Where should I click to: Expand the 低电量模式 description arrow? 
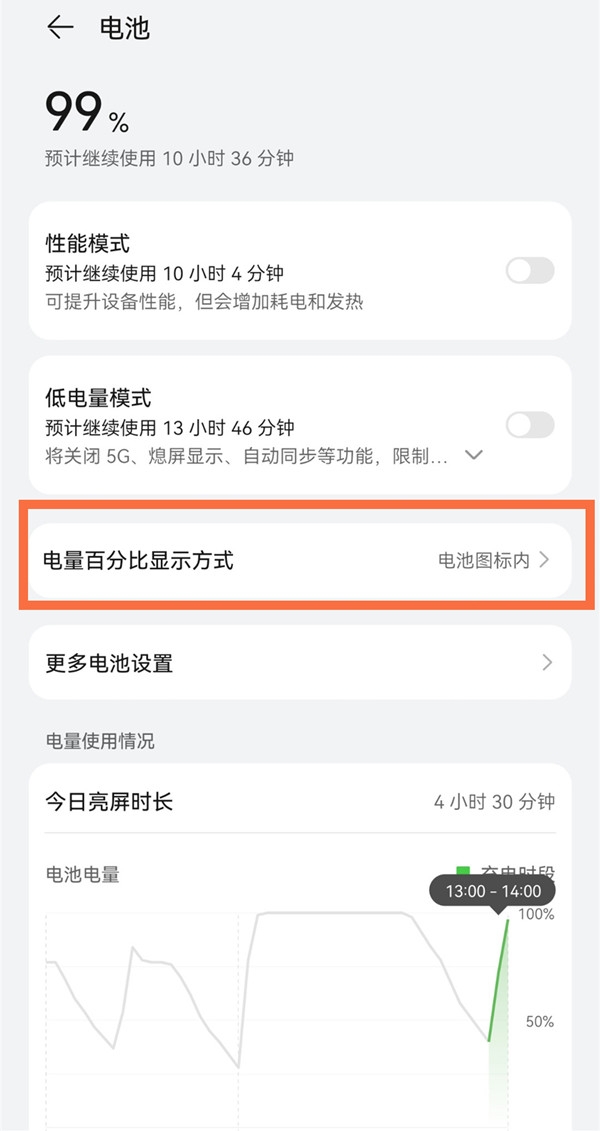(475, 456)
